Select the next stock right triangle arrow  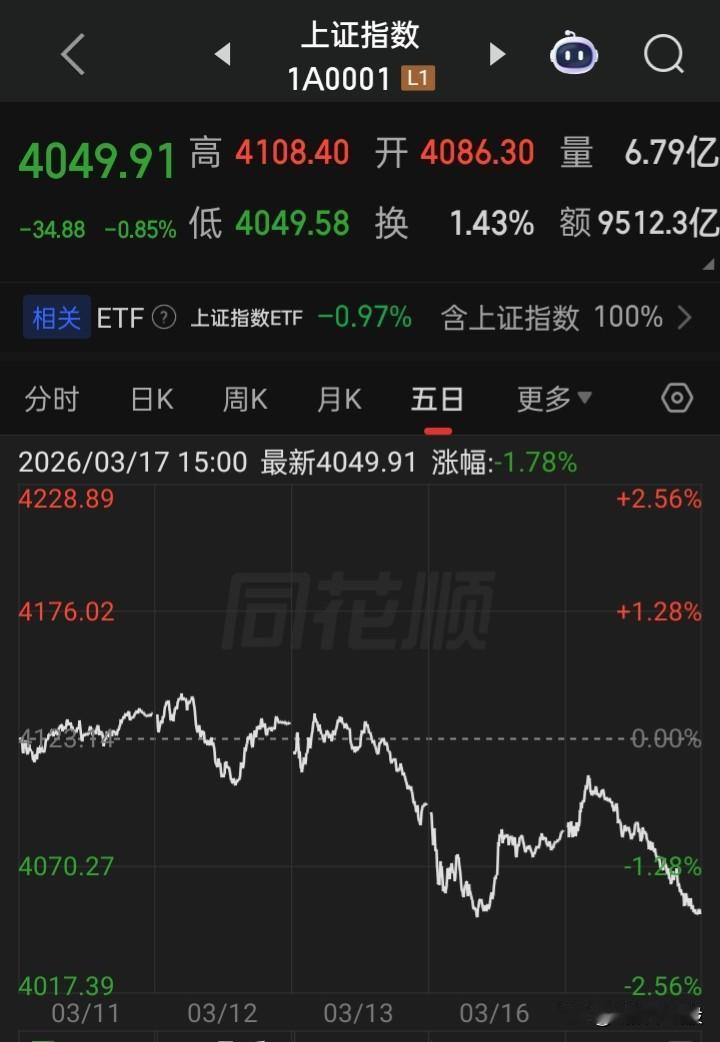[497, 55]
